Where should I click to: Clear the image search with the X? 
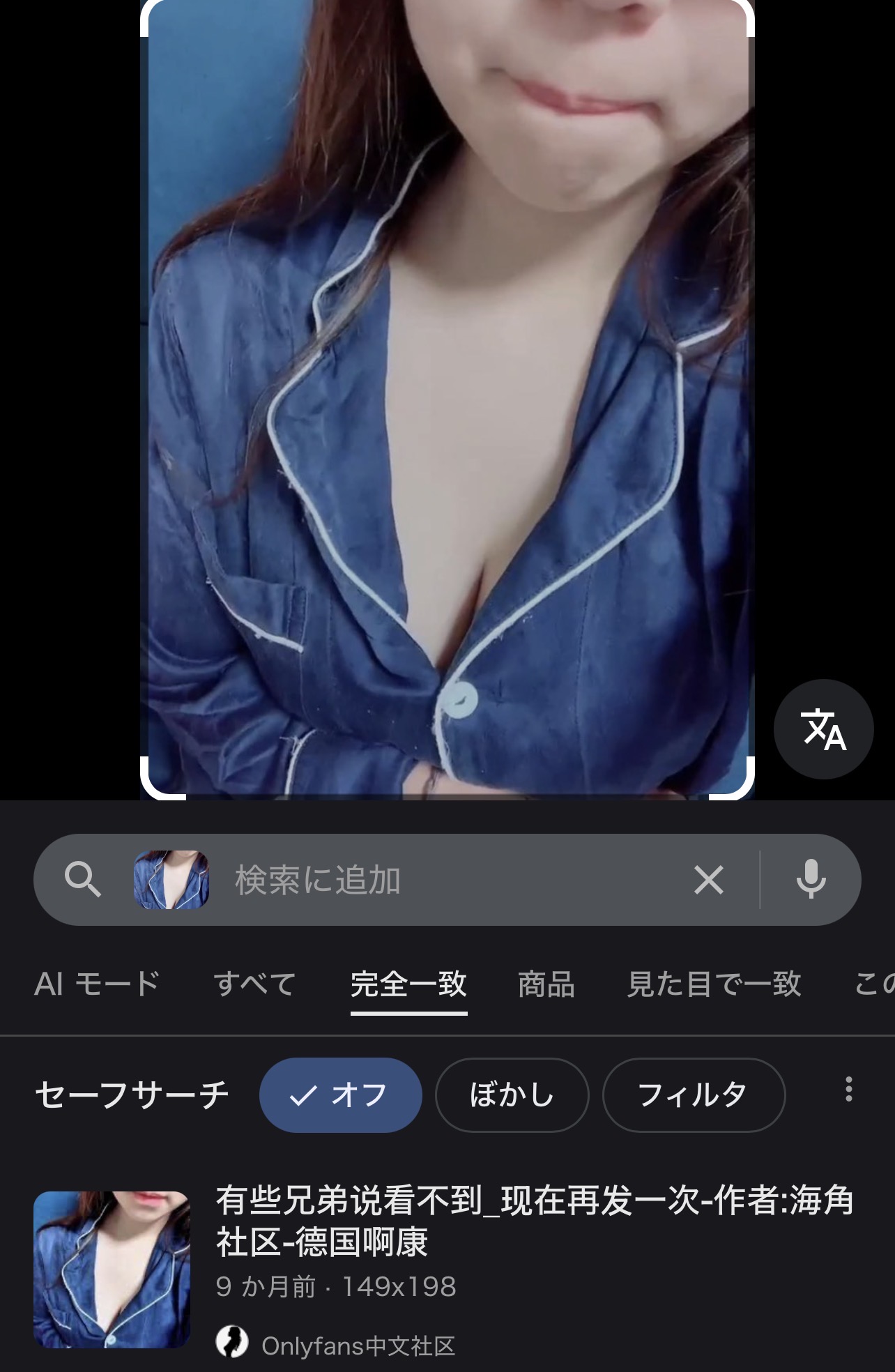pyautogui.click(x=709, y=880)
